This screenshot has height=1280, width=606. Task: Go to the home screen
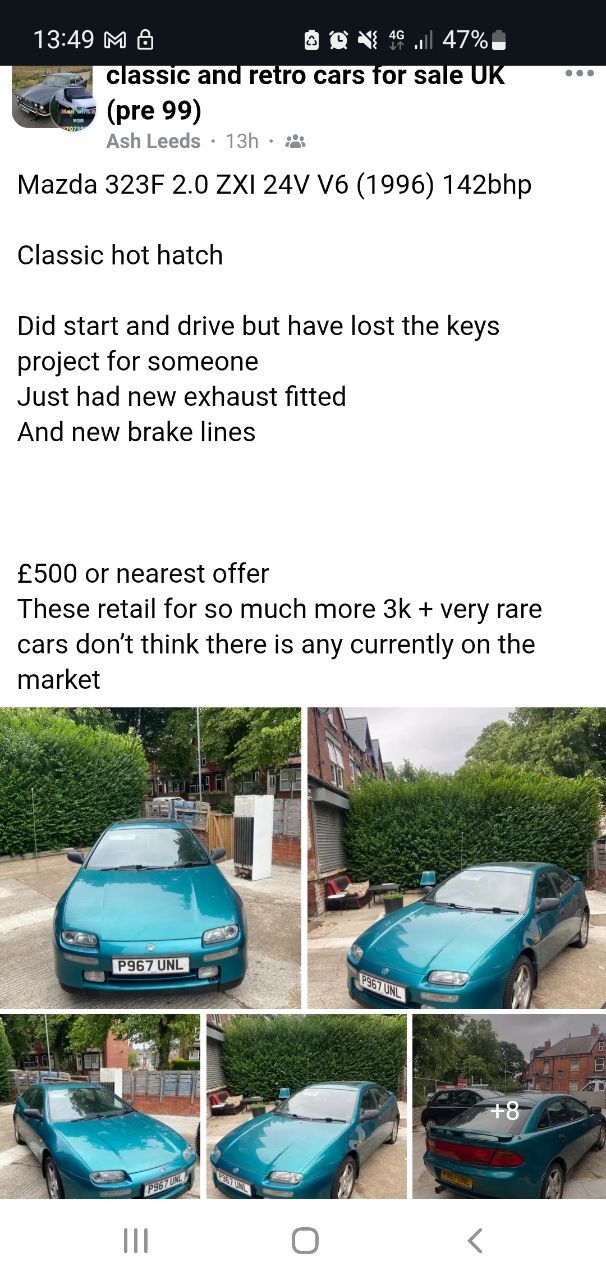(305, 1241)
